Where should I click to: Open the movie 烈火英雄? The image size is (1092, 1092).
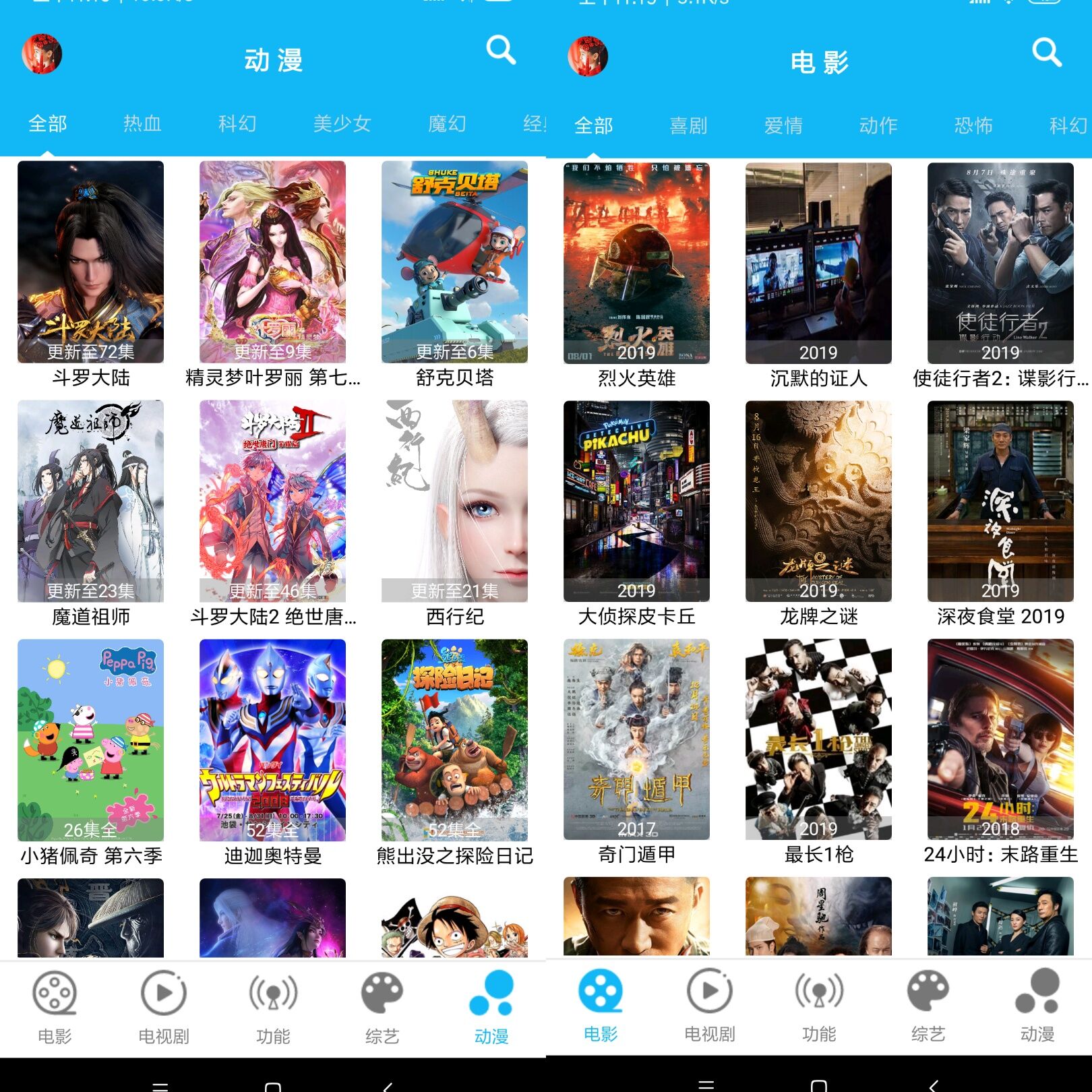636,263
